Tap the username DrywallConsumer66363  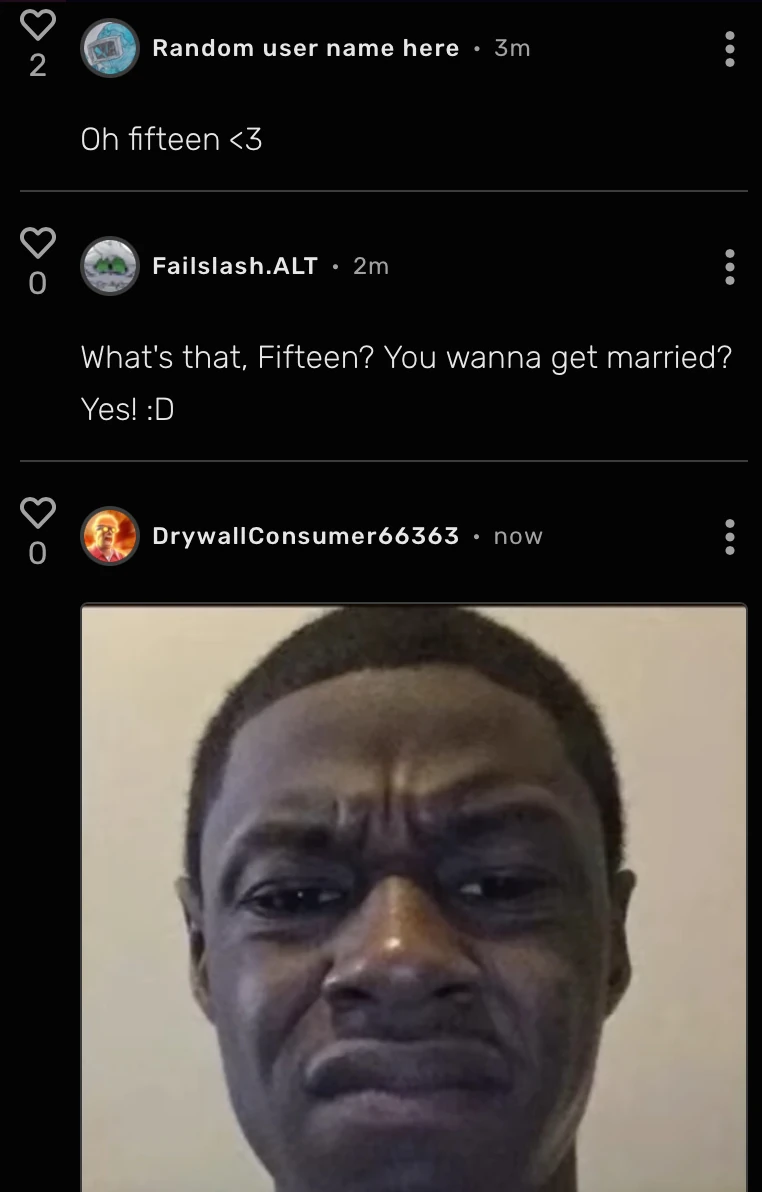tap(305, 536)
